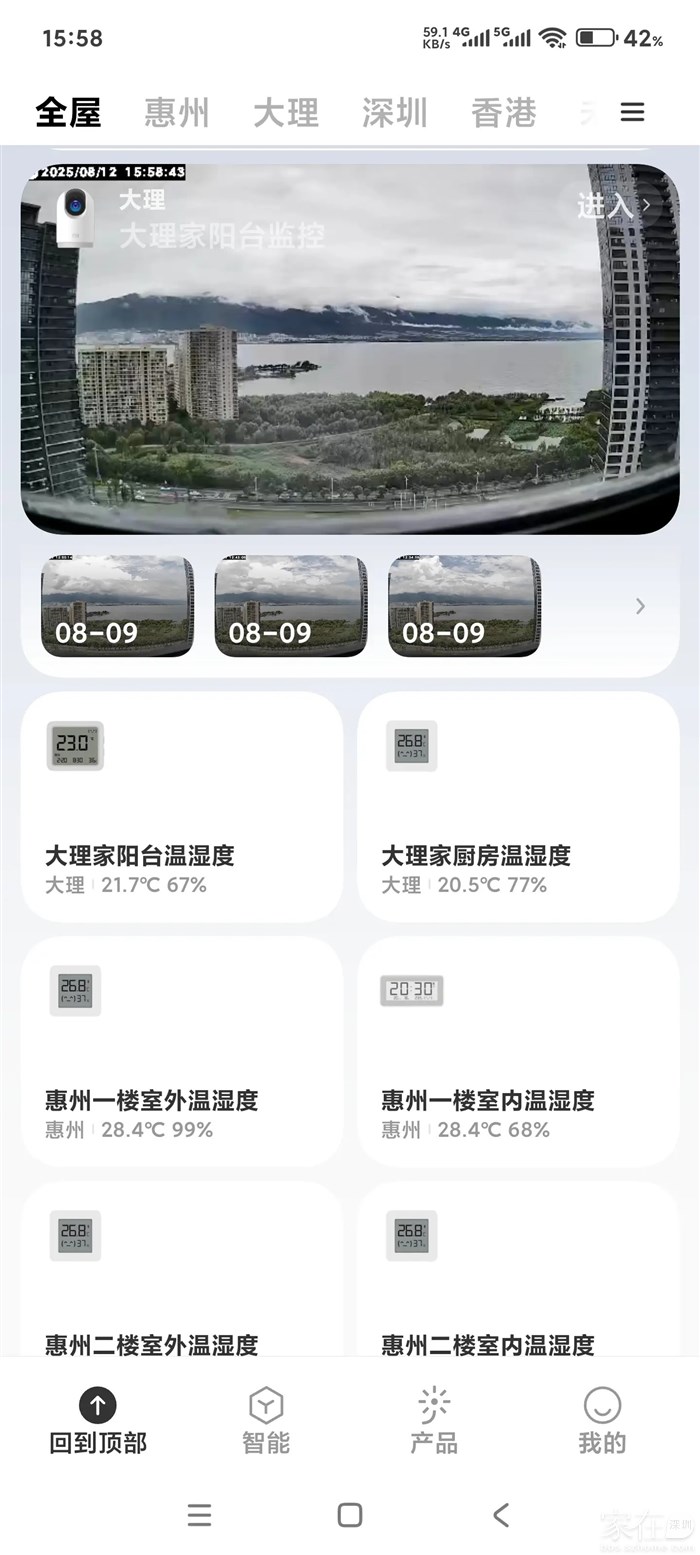Select the 全屋 tab

pyautogui.click(x=68, y=112)
